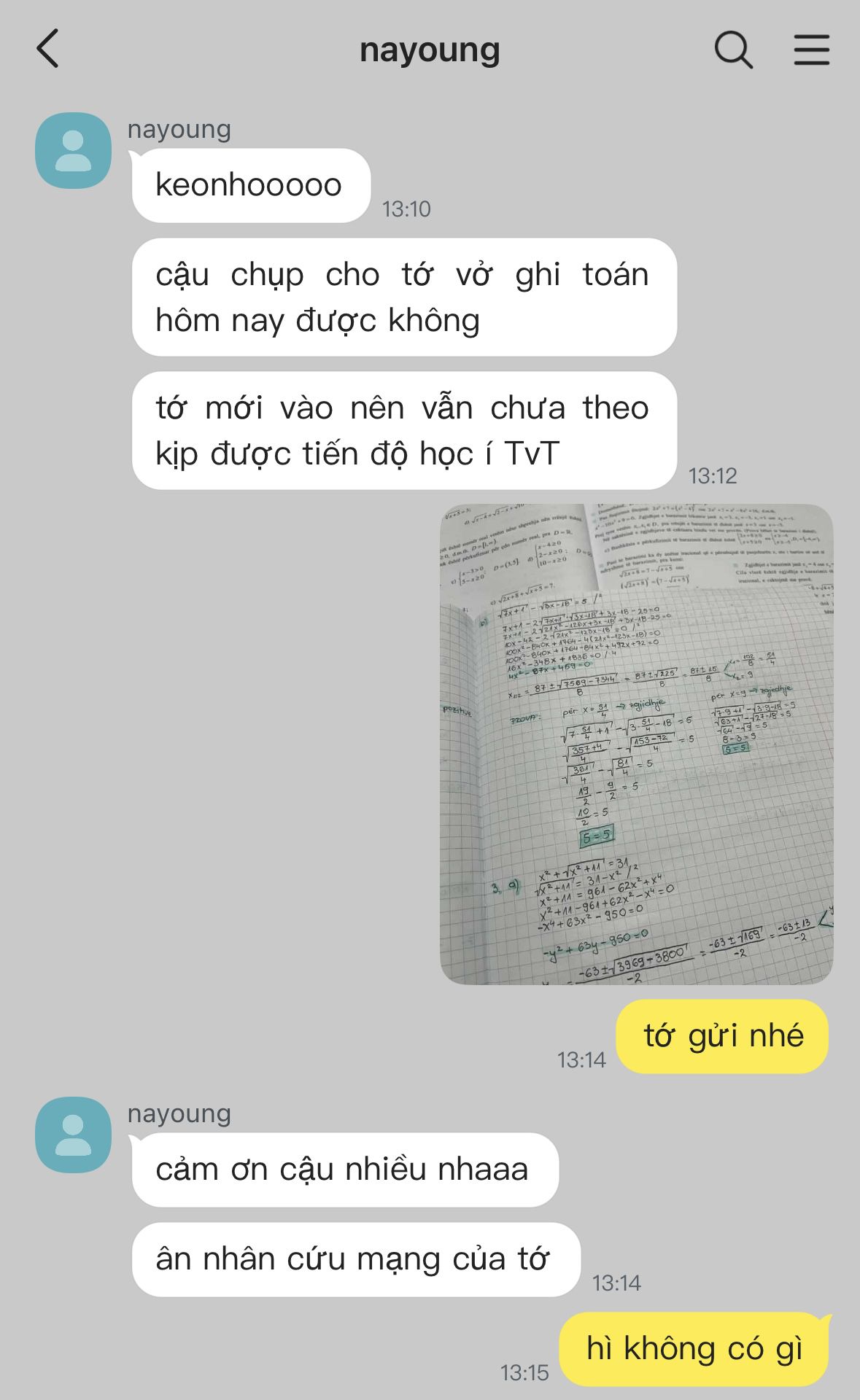The width and height of the screenshot is (860, 1400).
Task: Tap nayoung's avatar beside keonhooooo message
Action: pyautogui.click(x=73, y=150)
